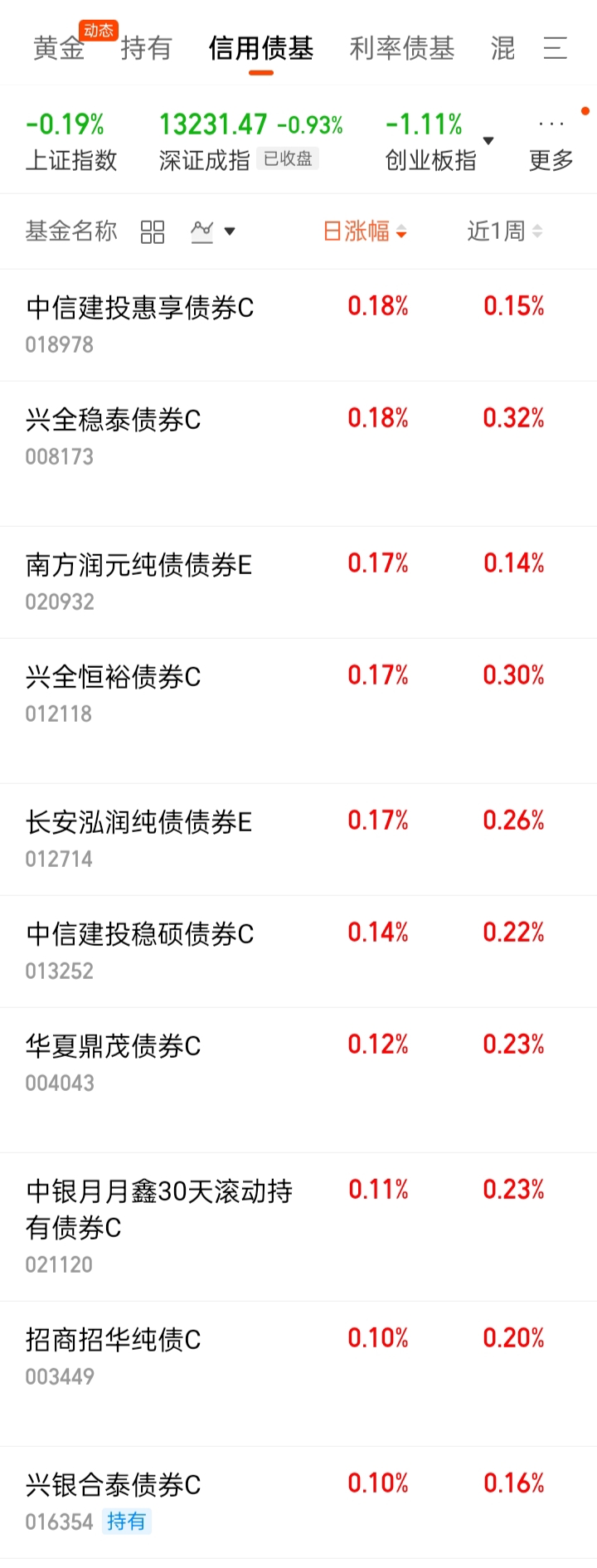The image size is (597, 1568).
Task: Open the tab list menu icon
Action: pos(555,49)
